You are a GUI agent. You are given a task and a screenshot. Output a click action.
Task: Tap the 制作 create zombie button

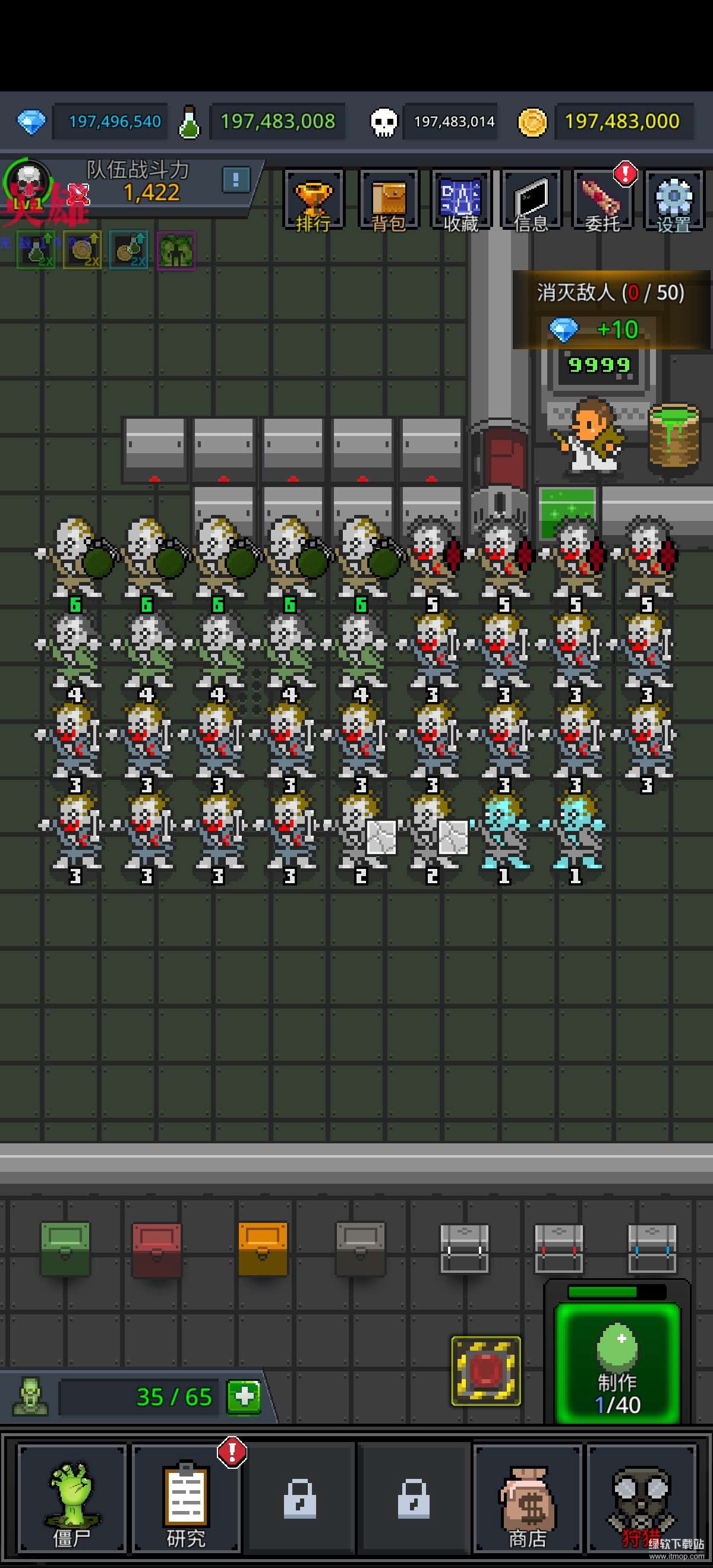pyautogui.click(x=617, y=1364)
